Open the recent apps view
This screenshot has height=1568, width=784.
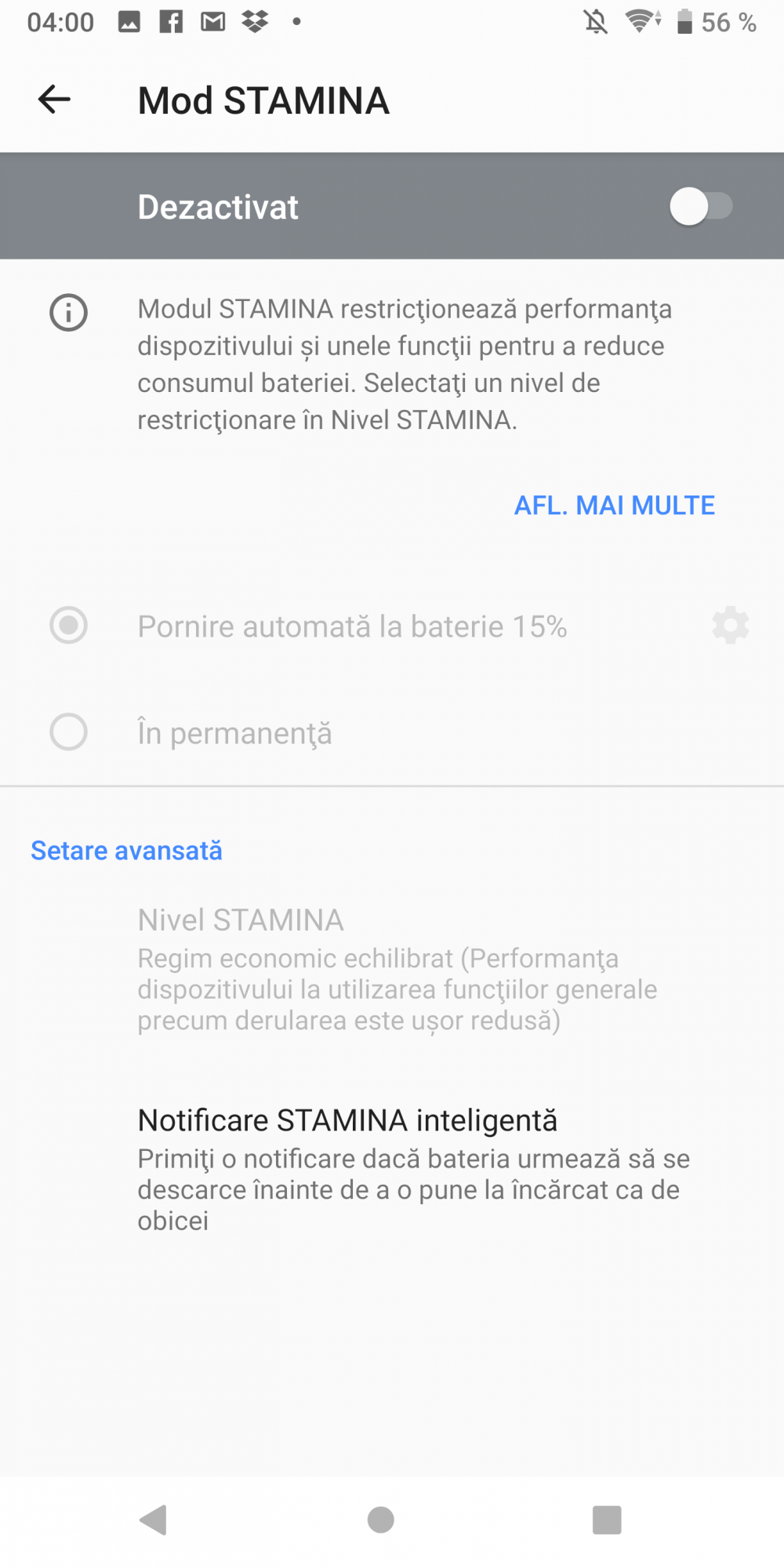pyautogui.click(x=607, y=1519)
